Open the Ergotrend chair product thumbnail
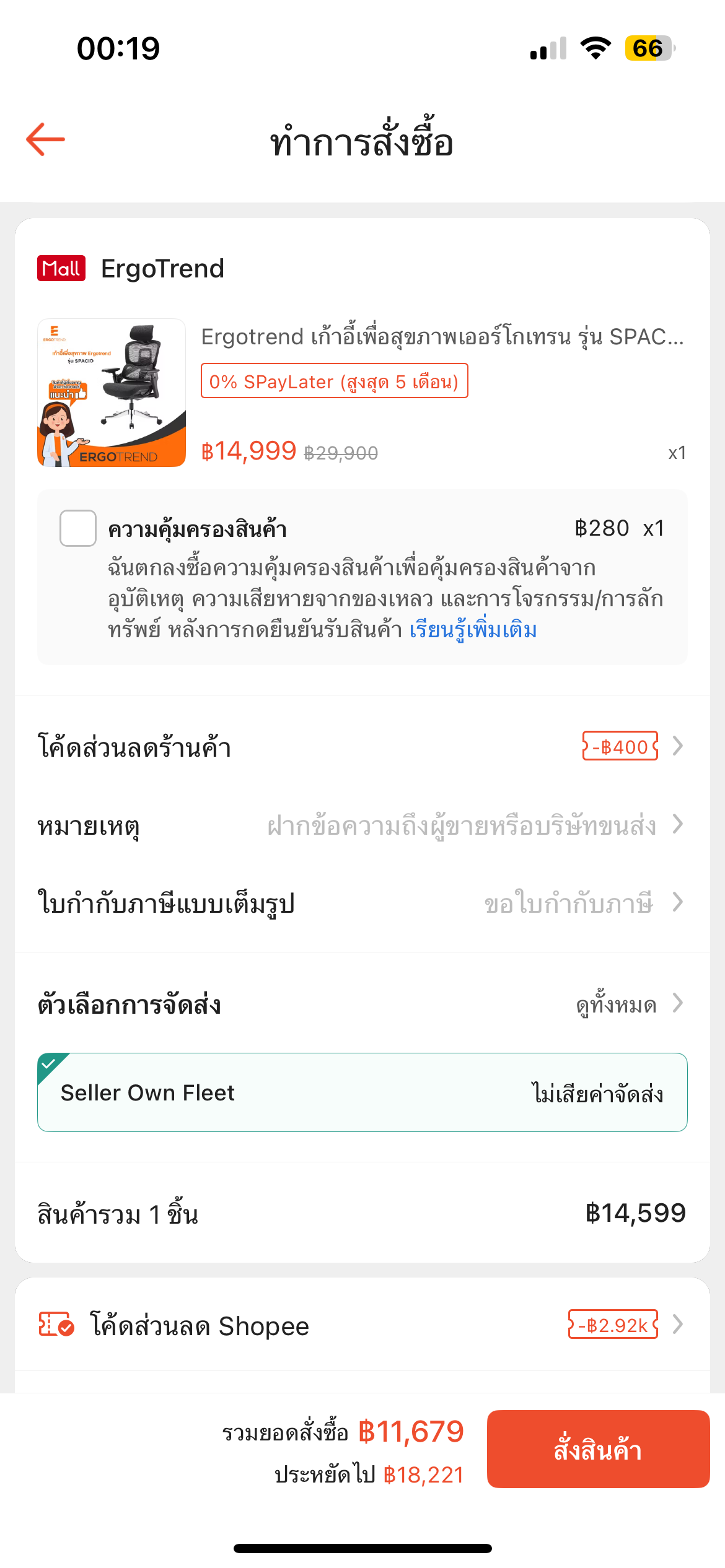 pos(112,393)
